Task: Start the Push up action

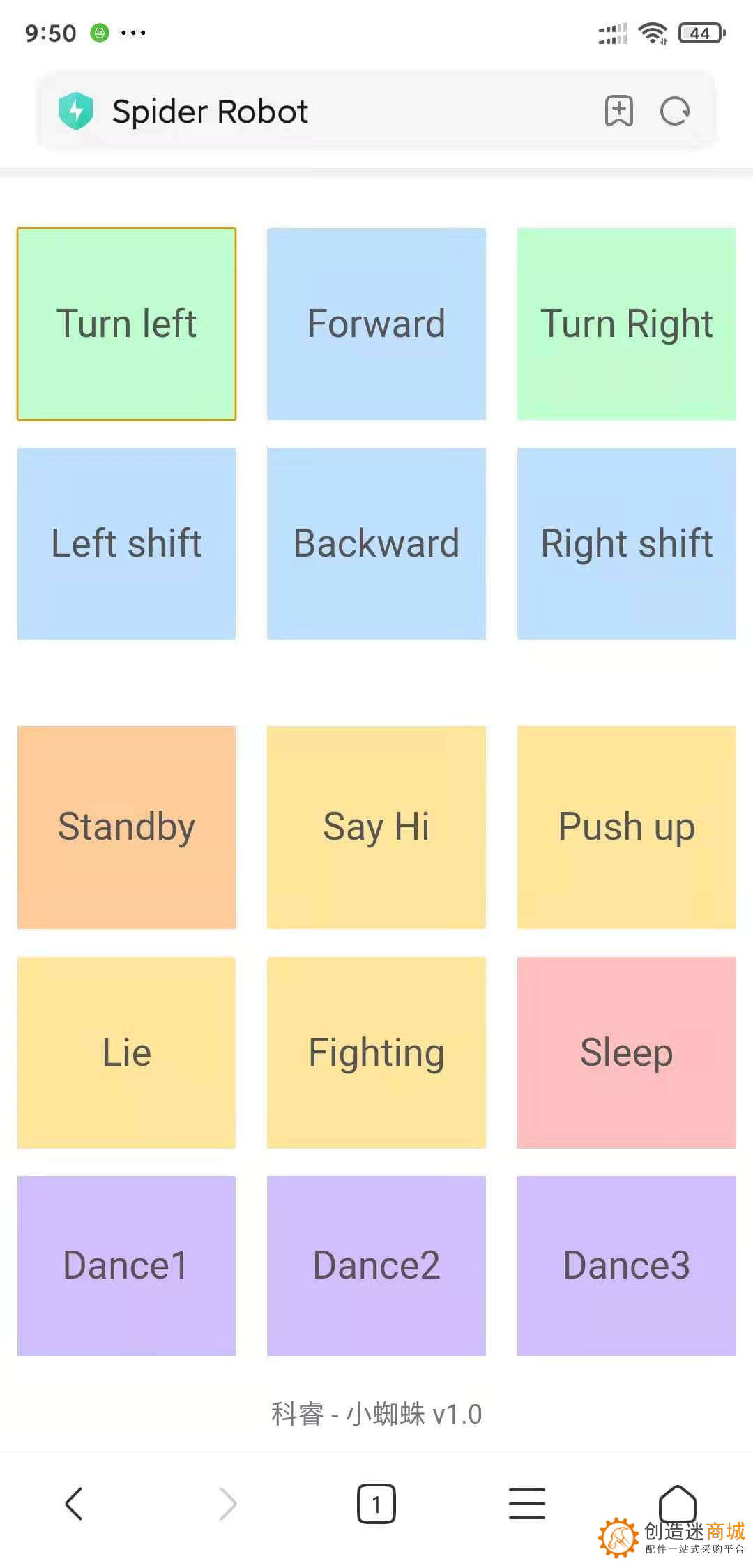Action: click(x=626, y=827)
